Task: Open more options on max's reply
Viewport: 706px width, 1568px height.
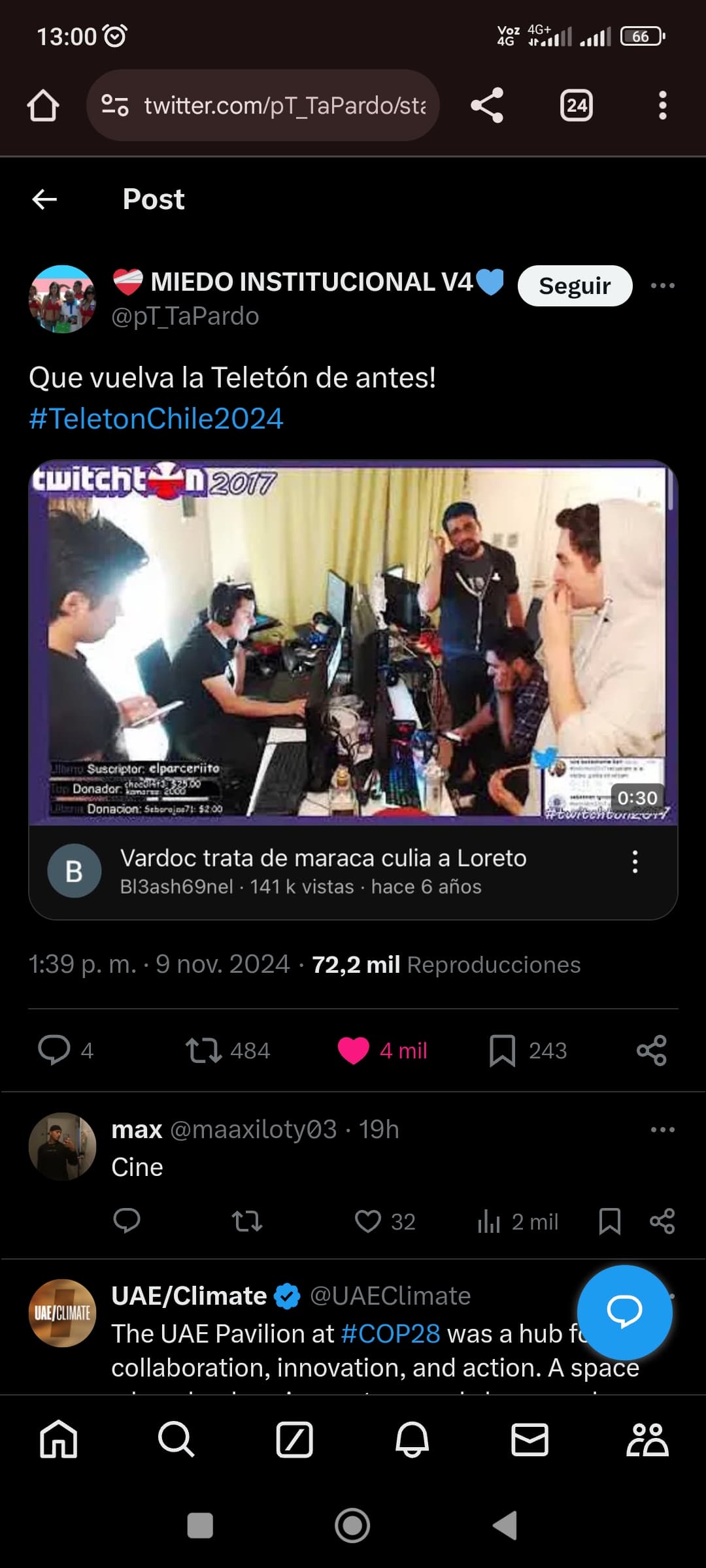Action: point(662,1130)
